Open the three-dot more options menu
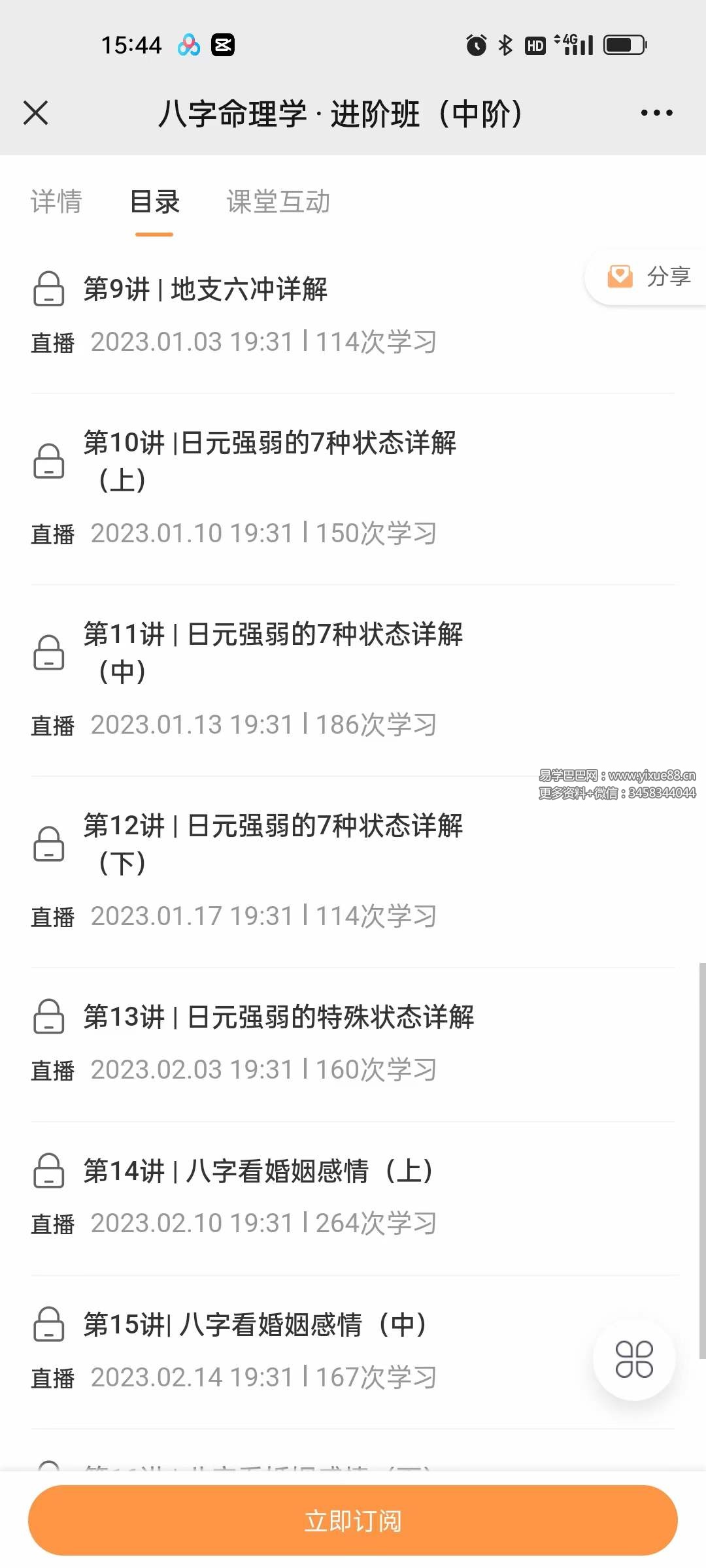Image resolution: width=706 pixels, height=1568 pixels. [x=656, y=112]
